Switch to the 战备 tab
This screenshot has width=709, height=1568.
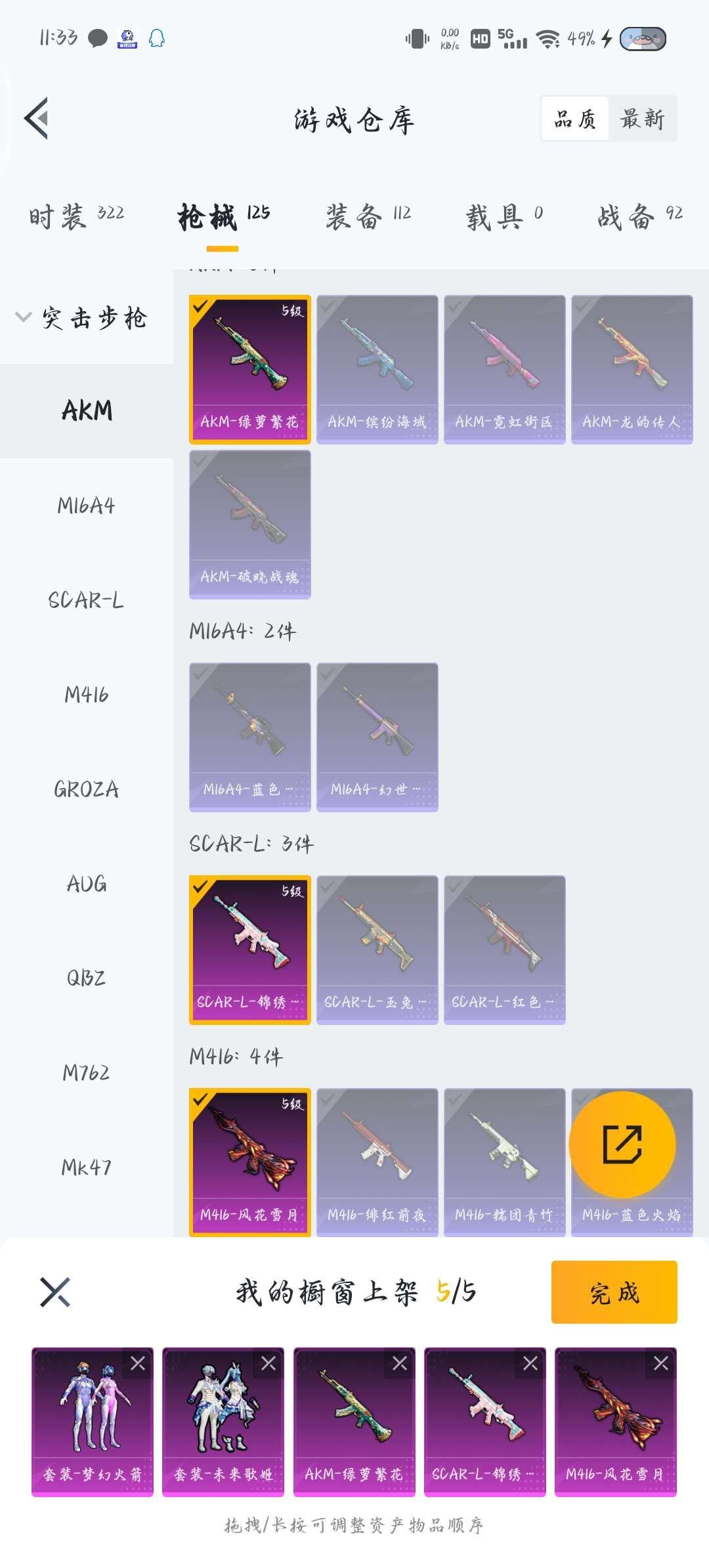(x=639, y=216)
